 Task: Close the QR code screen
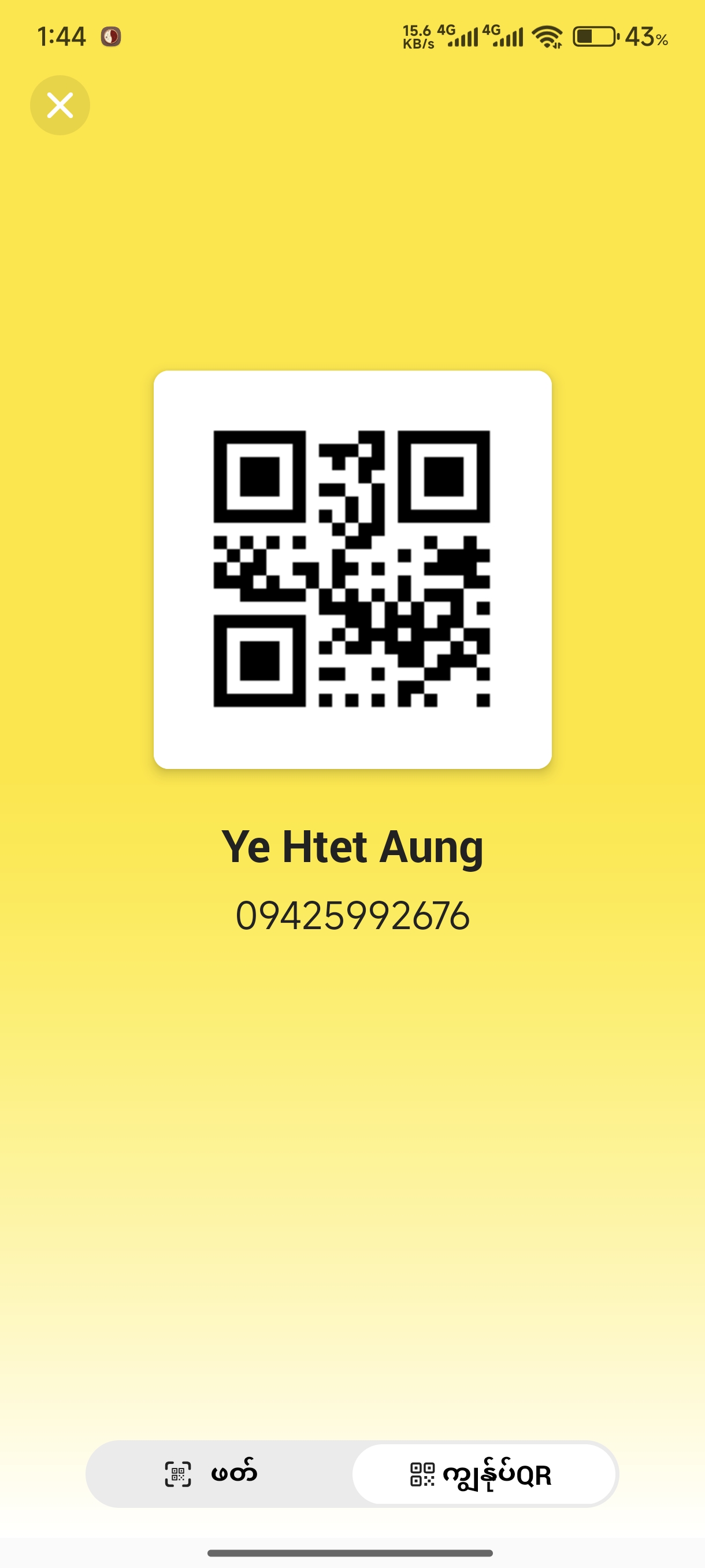click(60, 105)
